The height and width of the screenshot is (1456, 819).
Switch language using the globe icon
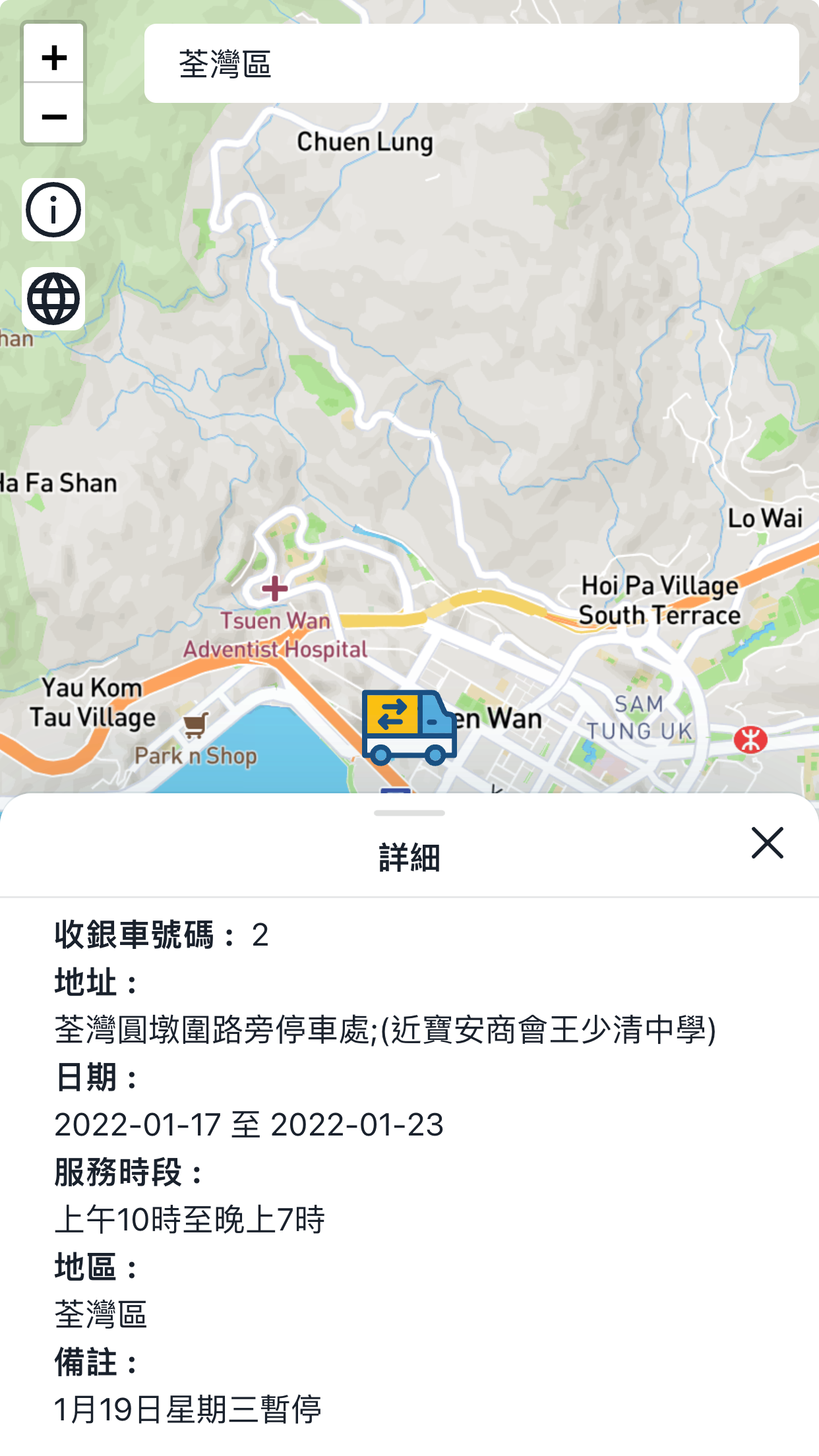[x=54, y=300]
